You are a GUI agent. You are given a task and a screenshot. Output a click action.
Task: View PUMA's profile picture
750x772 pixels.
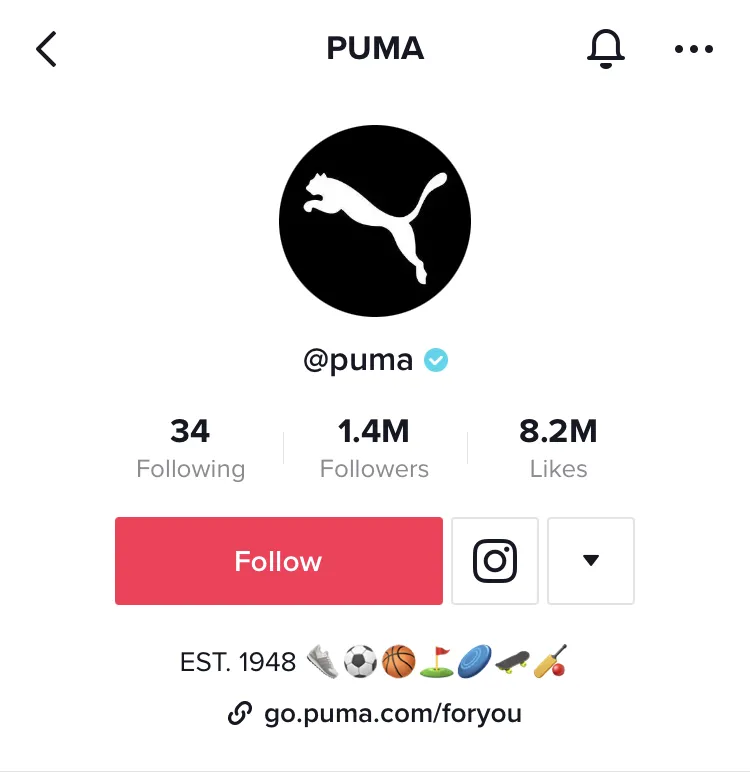375,221
